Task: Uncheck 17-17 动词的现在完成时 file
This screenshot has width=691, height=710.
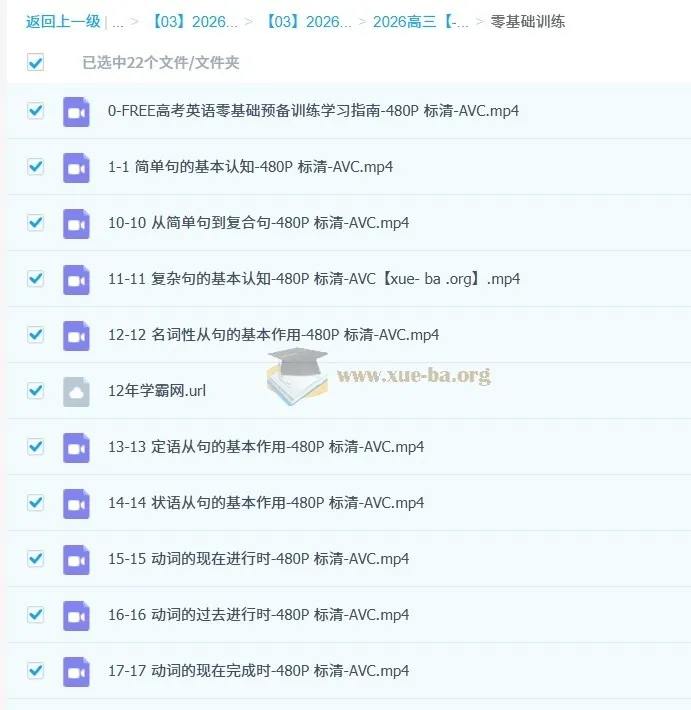Action: (x=36, y=671)
